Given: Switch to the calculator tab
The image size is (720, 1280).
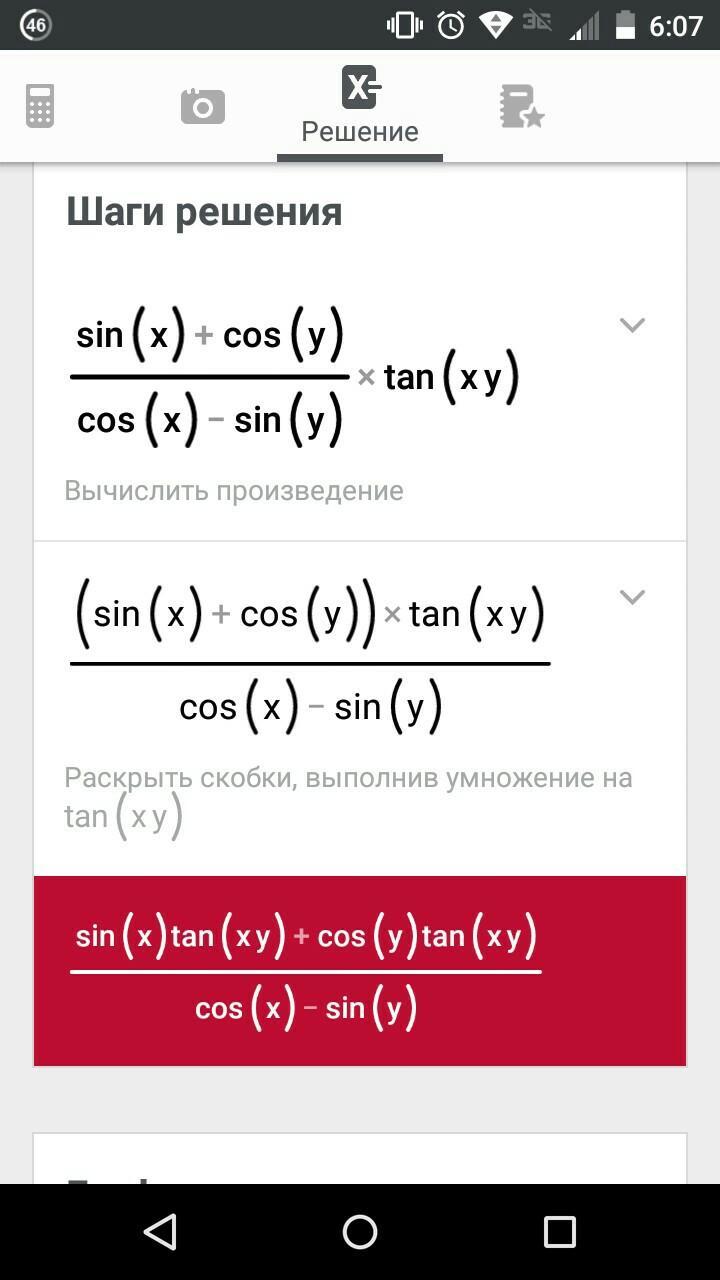Looking at the screenshot, I should [40, 106].
